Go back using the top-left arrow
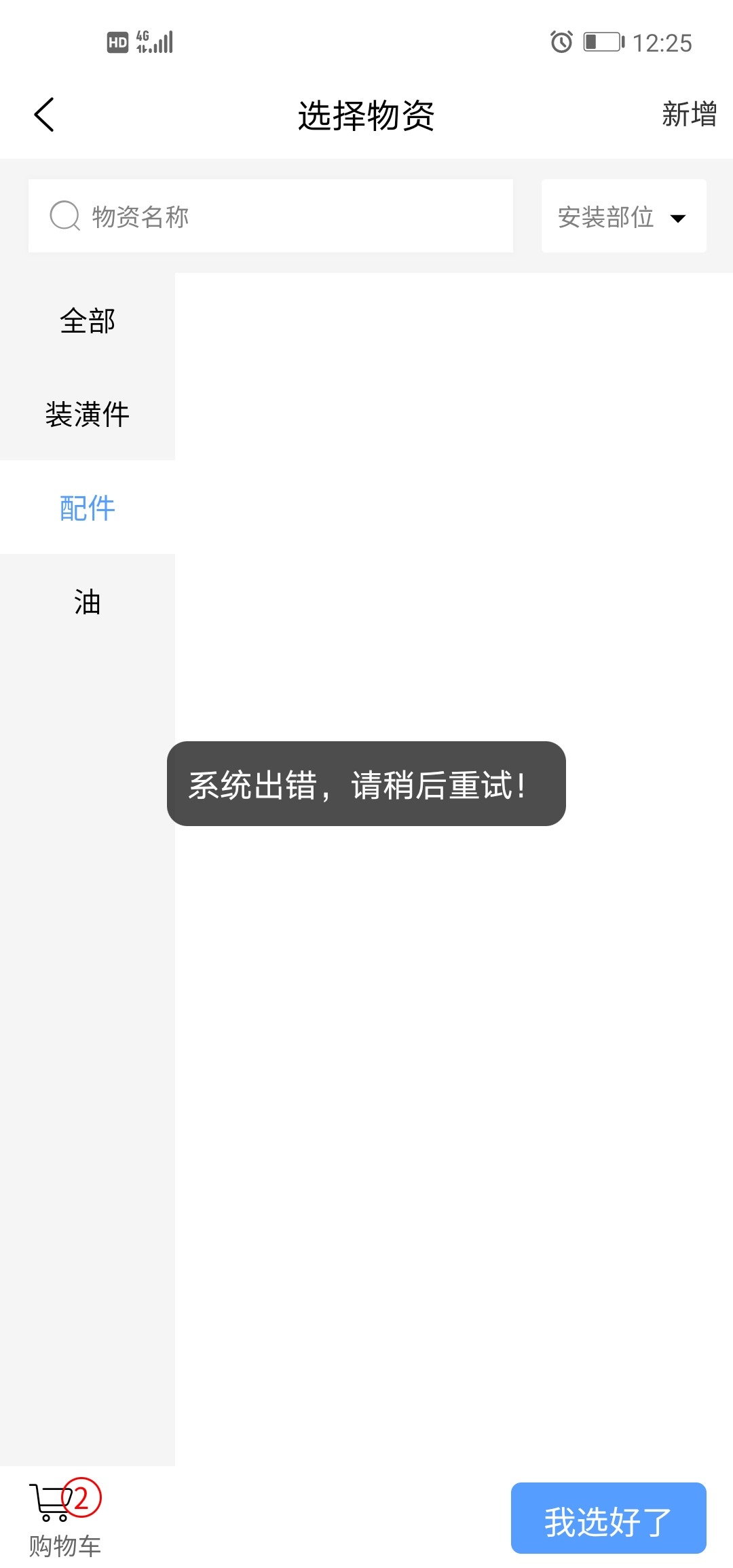This screenshot has height=1568, width=733. pos(44,115)
